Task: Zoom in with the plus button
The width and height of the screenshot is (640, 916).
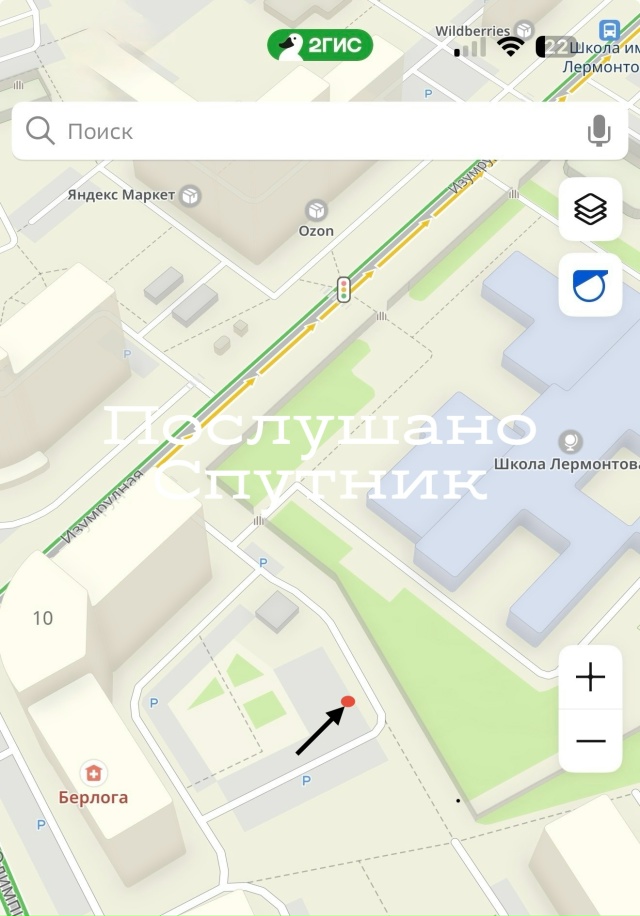Action: coord(590,678)
